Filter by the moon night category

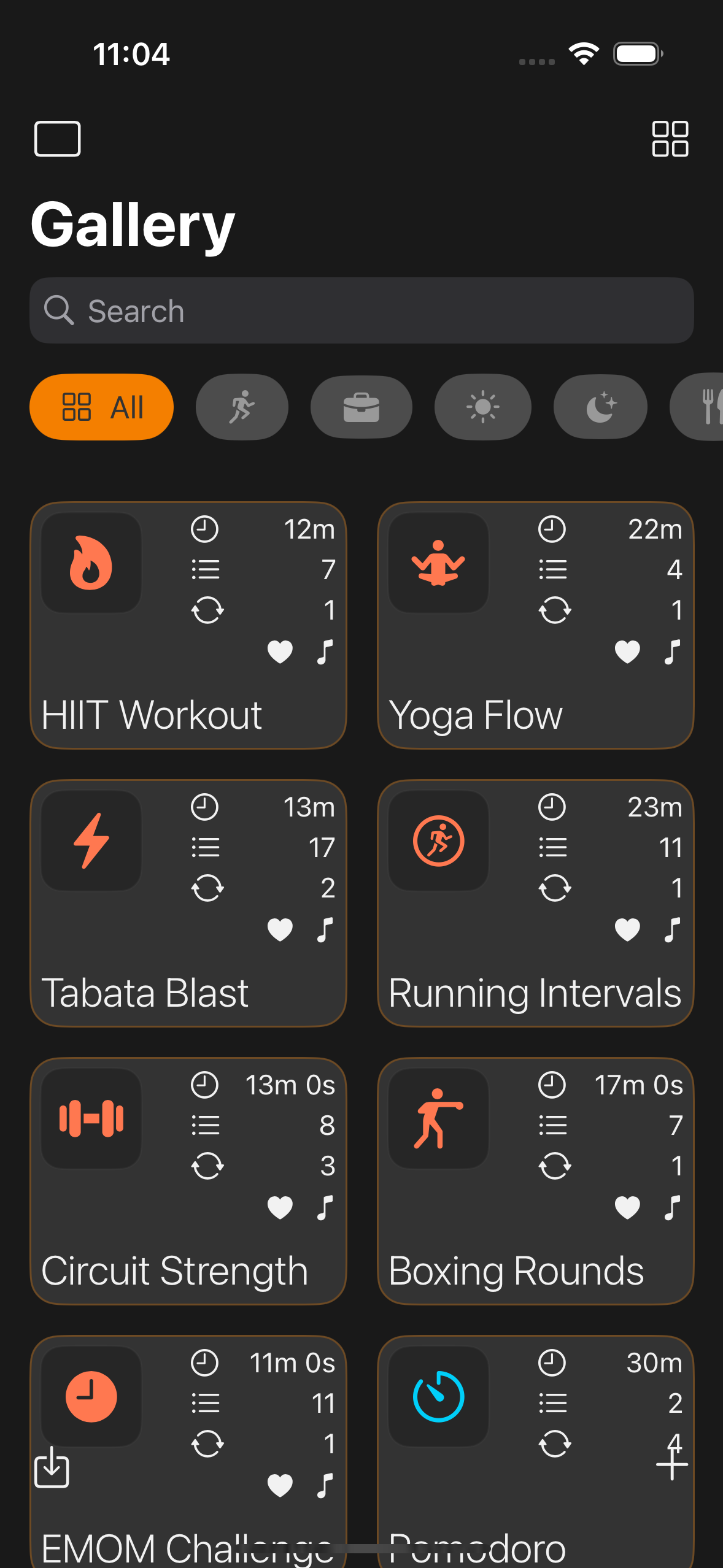click(600, 407)
